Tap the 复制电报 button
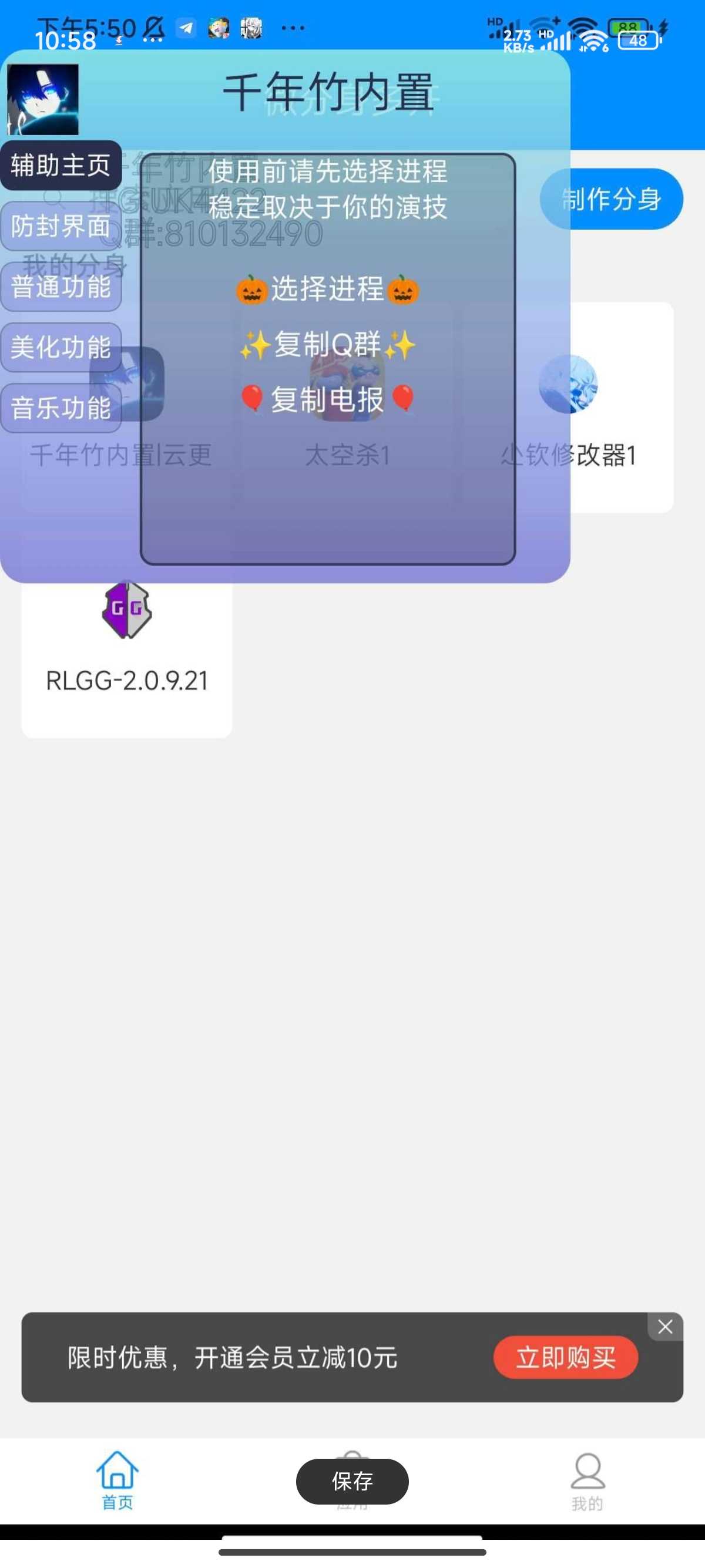Viewport: 705px width, 1568px height. pyautogui.click(x=328, y=400)
